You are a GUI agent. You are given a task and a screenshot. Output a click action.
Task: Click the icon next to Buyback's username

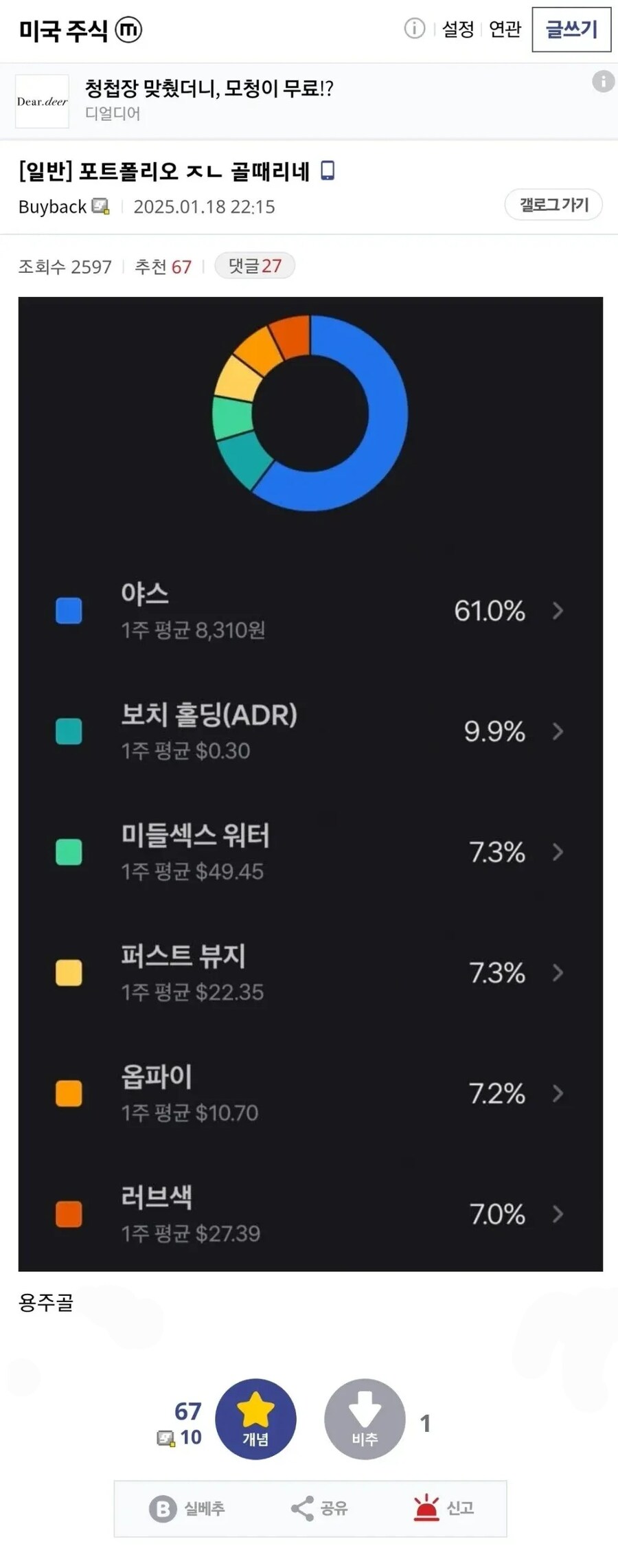tap(100, 206)
